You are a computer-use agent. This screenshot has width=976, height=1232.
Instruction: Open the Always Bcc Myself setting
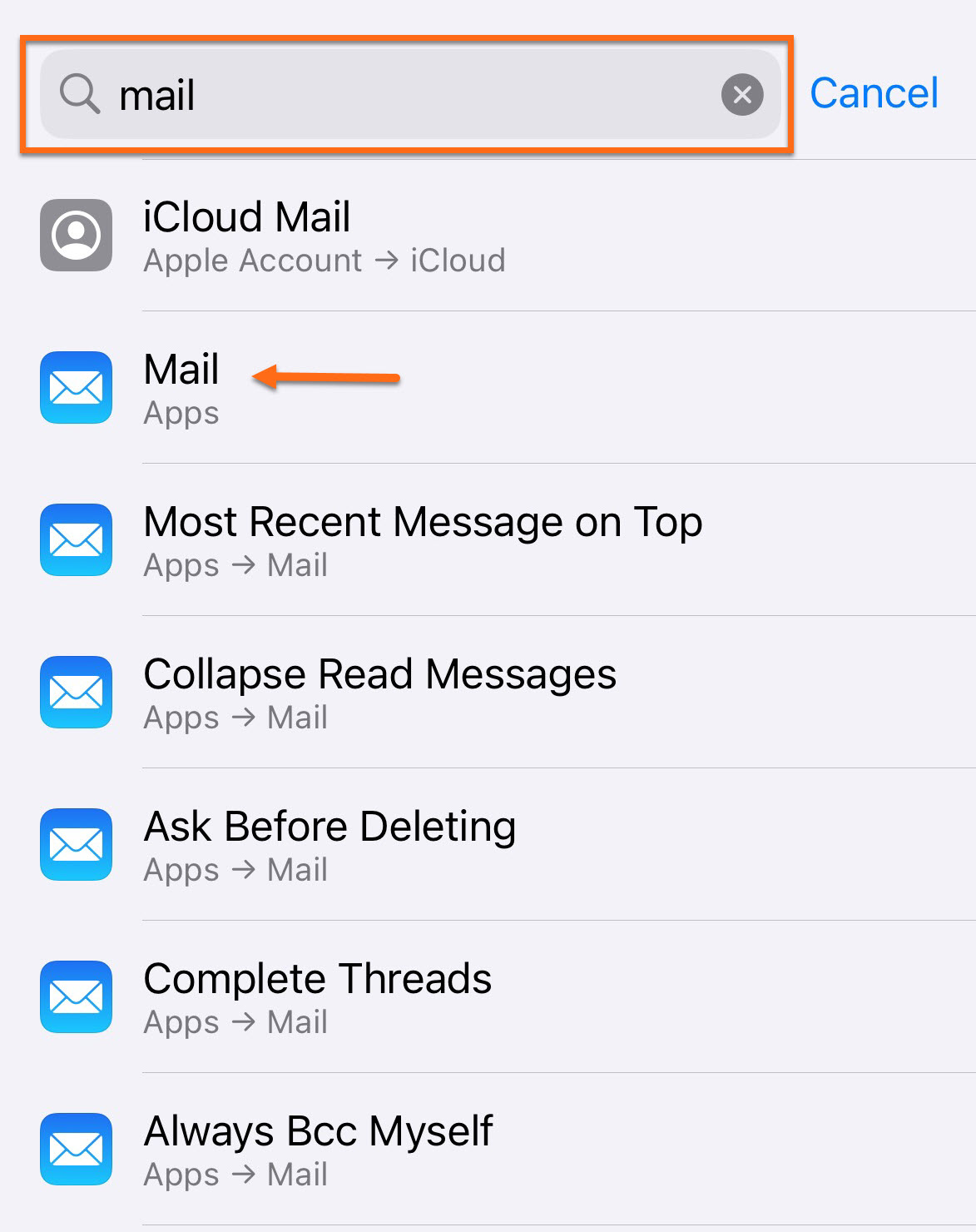(319, 1150)
